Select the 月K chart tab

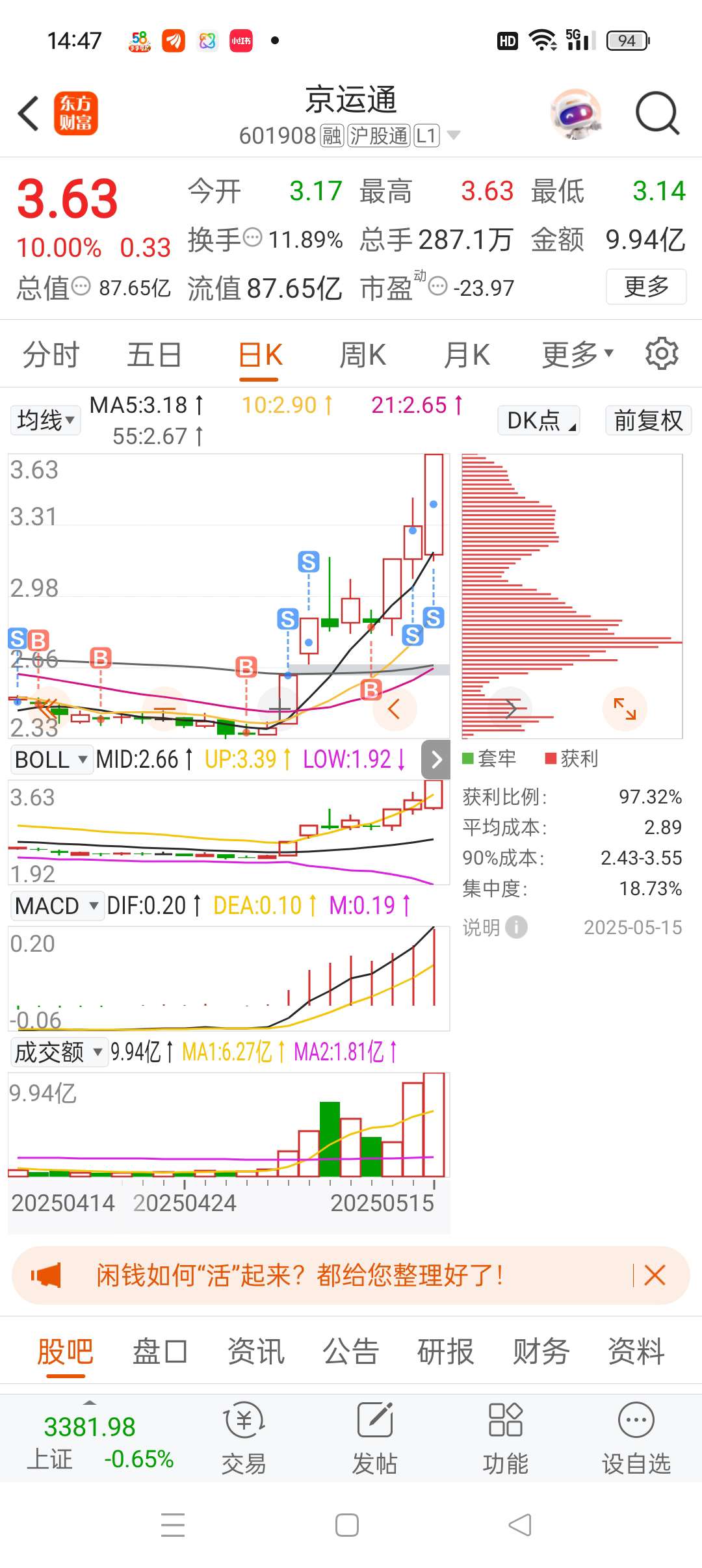[x=467, y=355]
